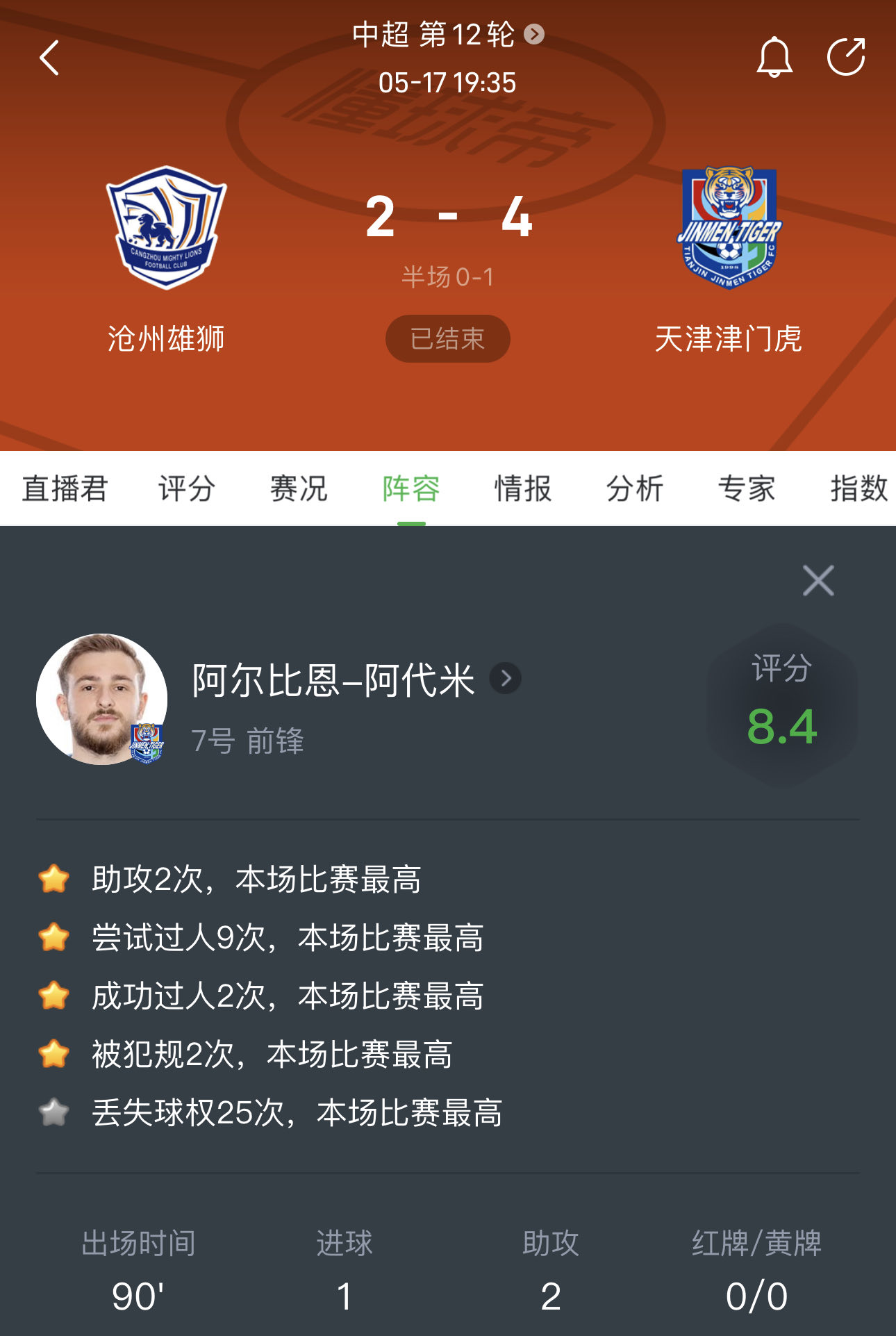Switch to the 赛况 tab
Image resolution: width=896 pixels, height=1336 pixels.
tap(299, 488)
